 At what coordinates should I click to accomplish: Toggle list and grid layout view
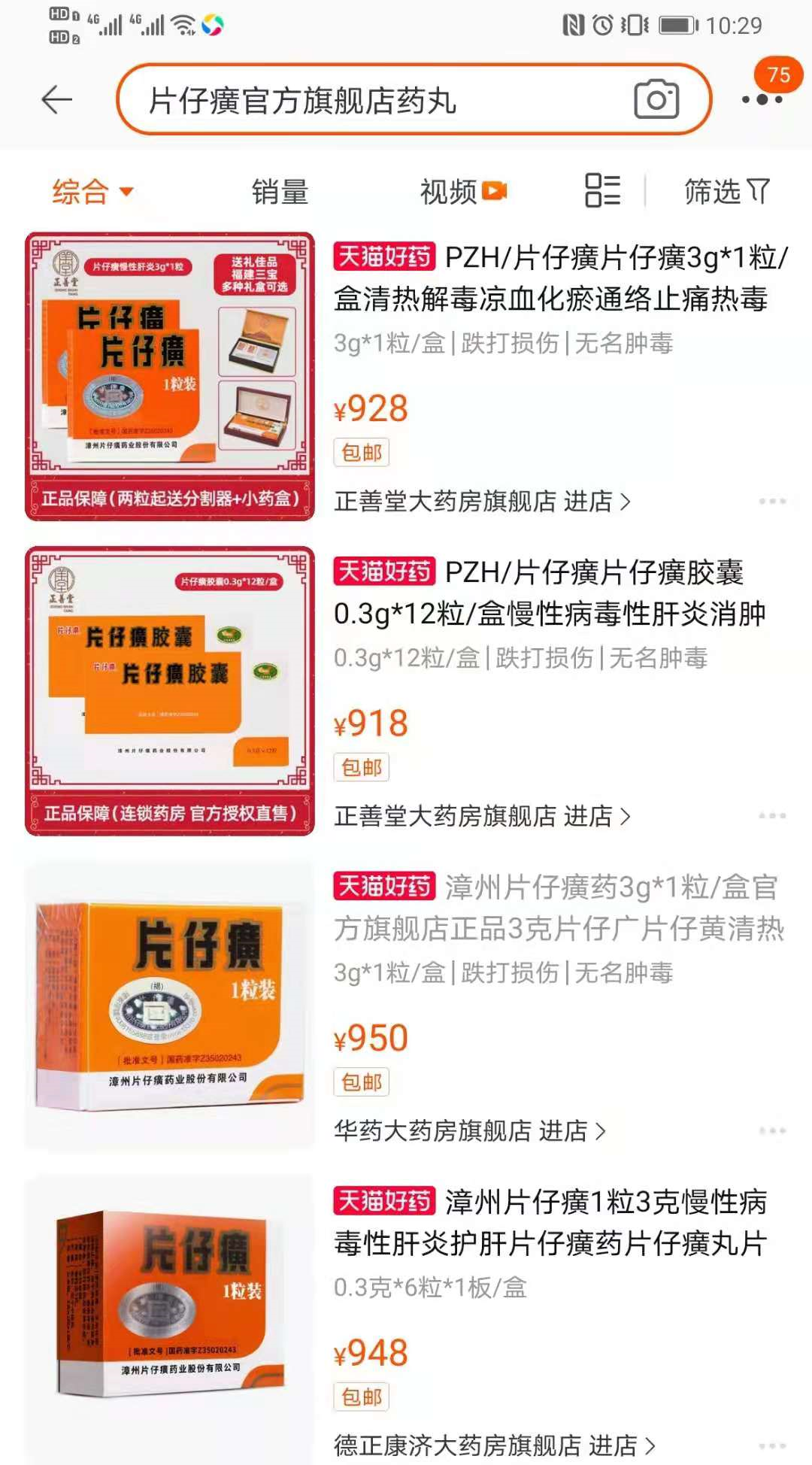(x=602, y=190)
